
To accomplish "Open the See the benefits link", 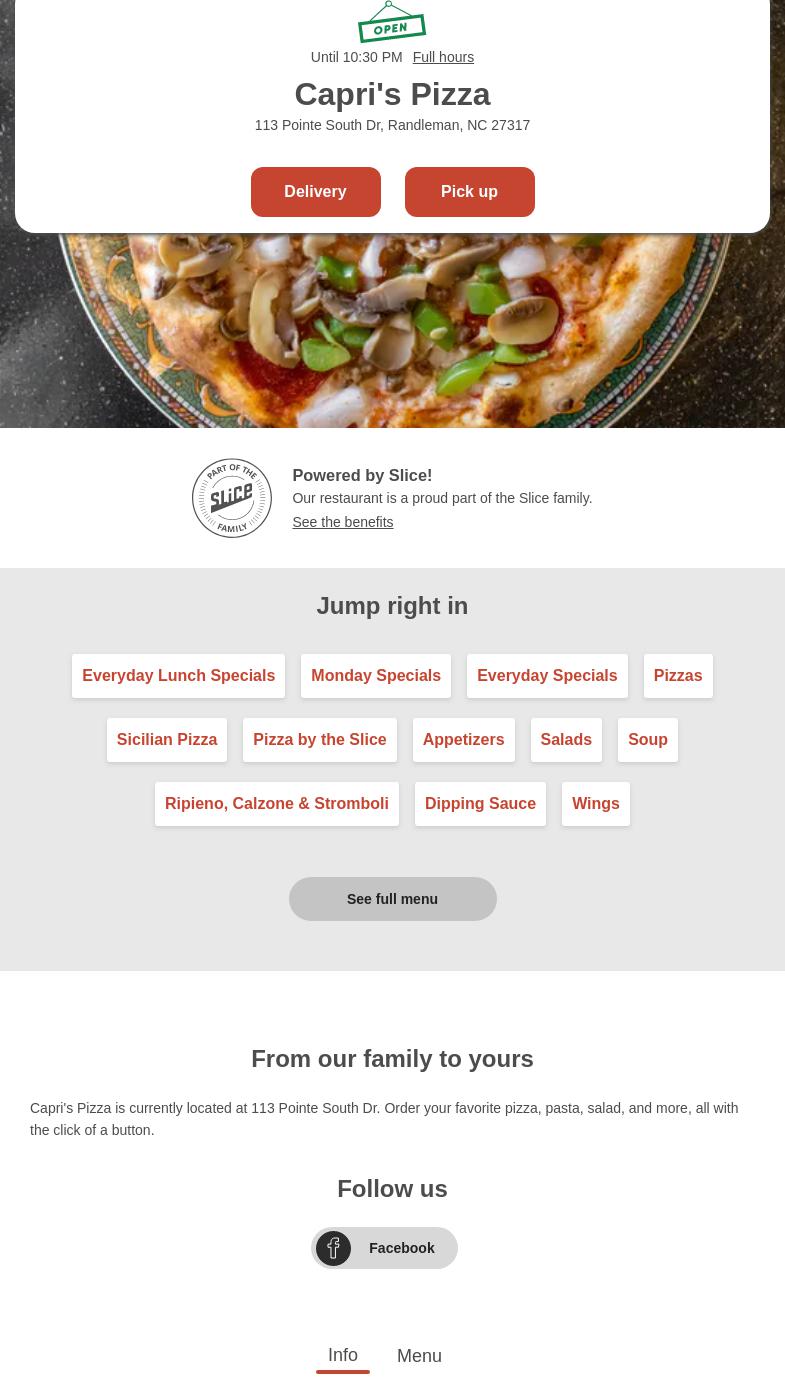I will coord(342,522).
